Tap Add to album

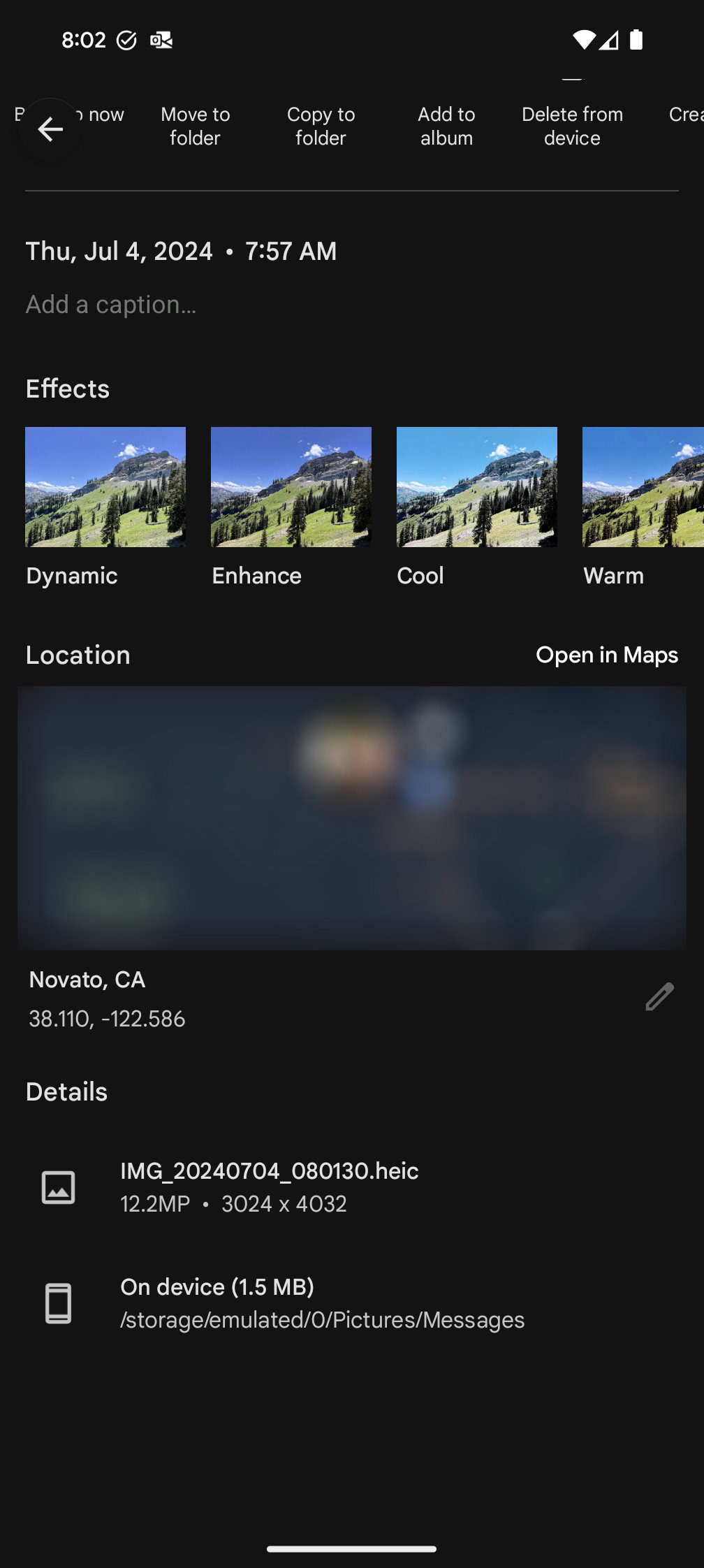click(446, 126)
